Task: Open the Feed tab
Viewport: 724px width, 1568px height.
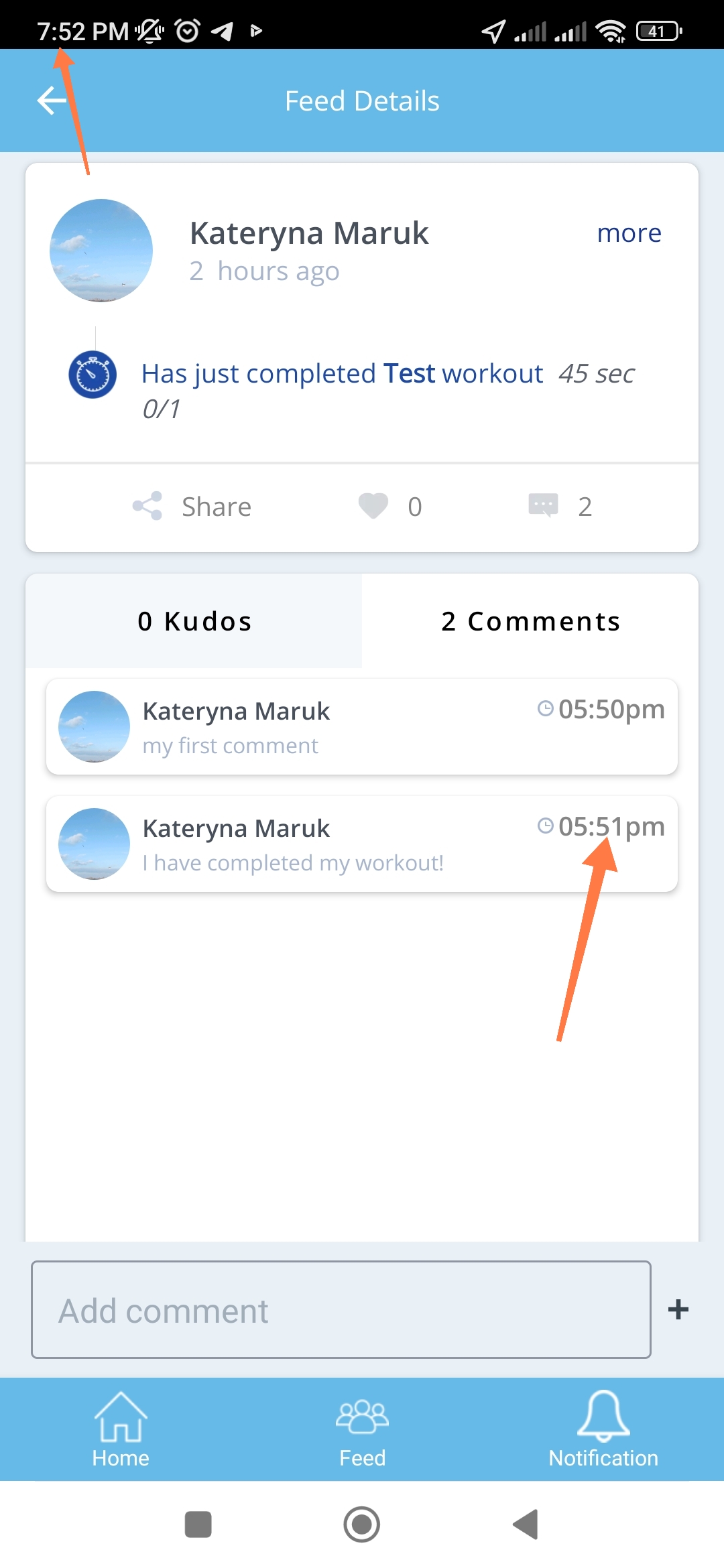Action: pos(362,1429)
